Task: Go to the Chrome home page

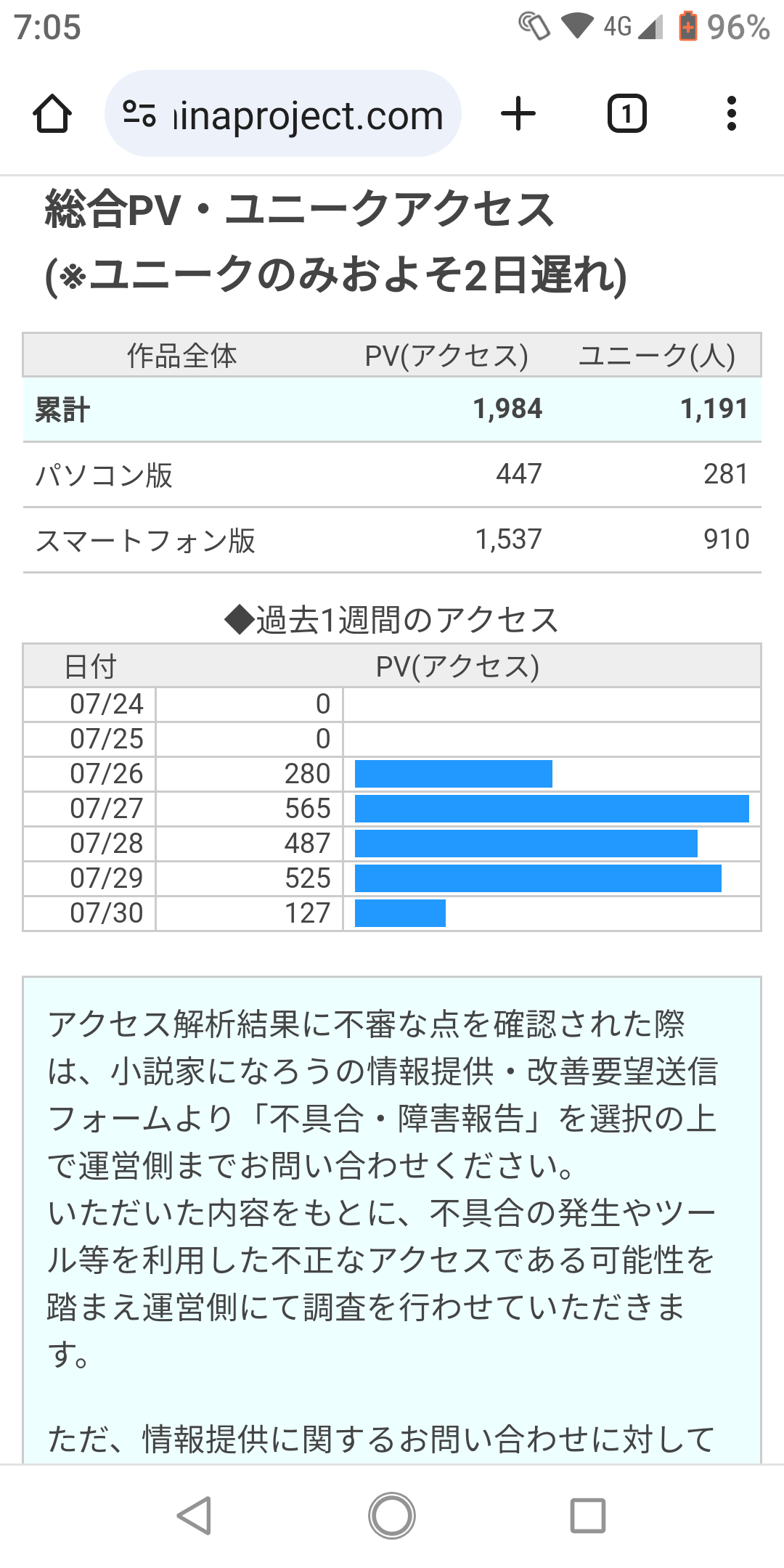Action: 52,114
